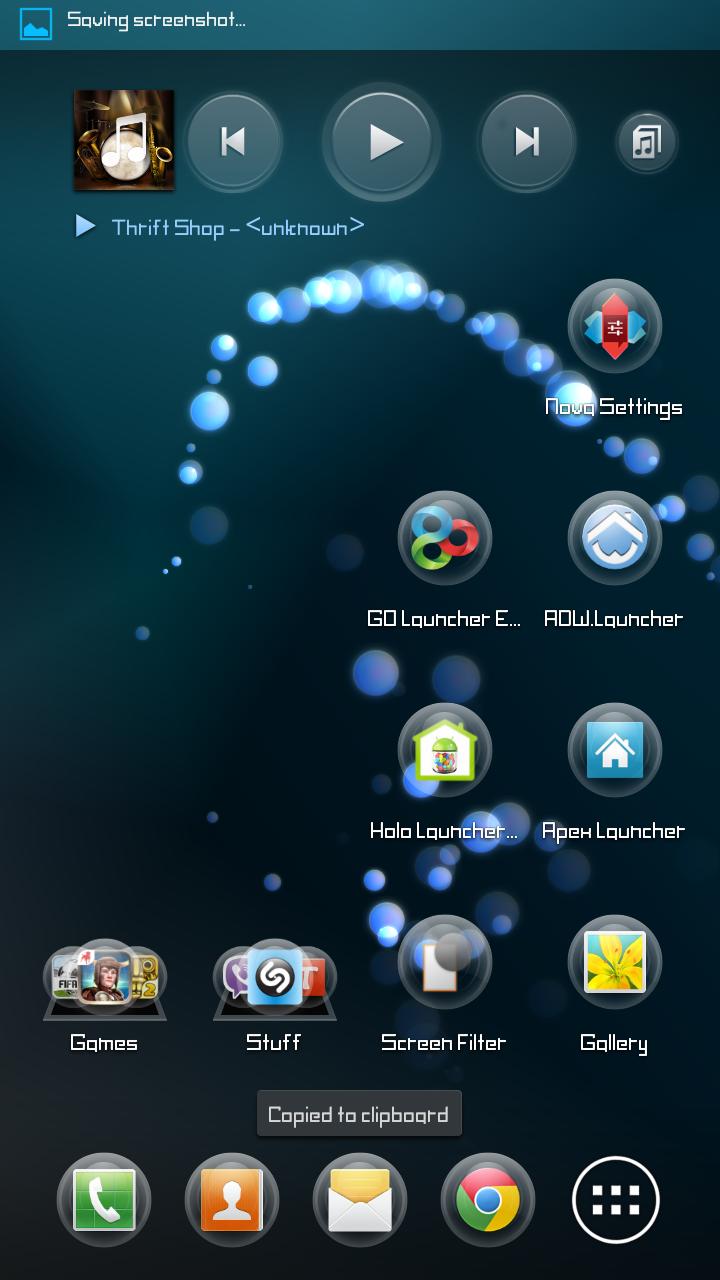Tap the album art thumbnail

point(124,140)
